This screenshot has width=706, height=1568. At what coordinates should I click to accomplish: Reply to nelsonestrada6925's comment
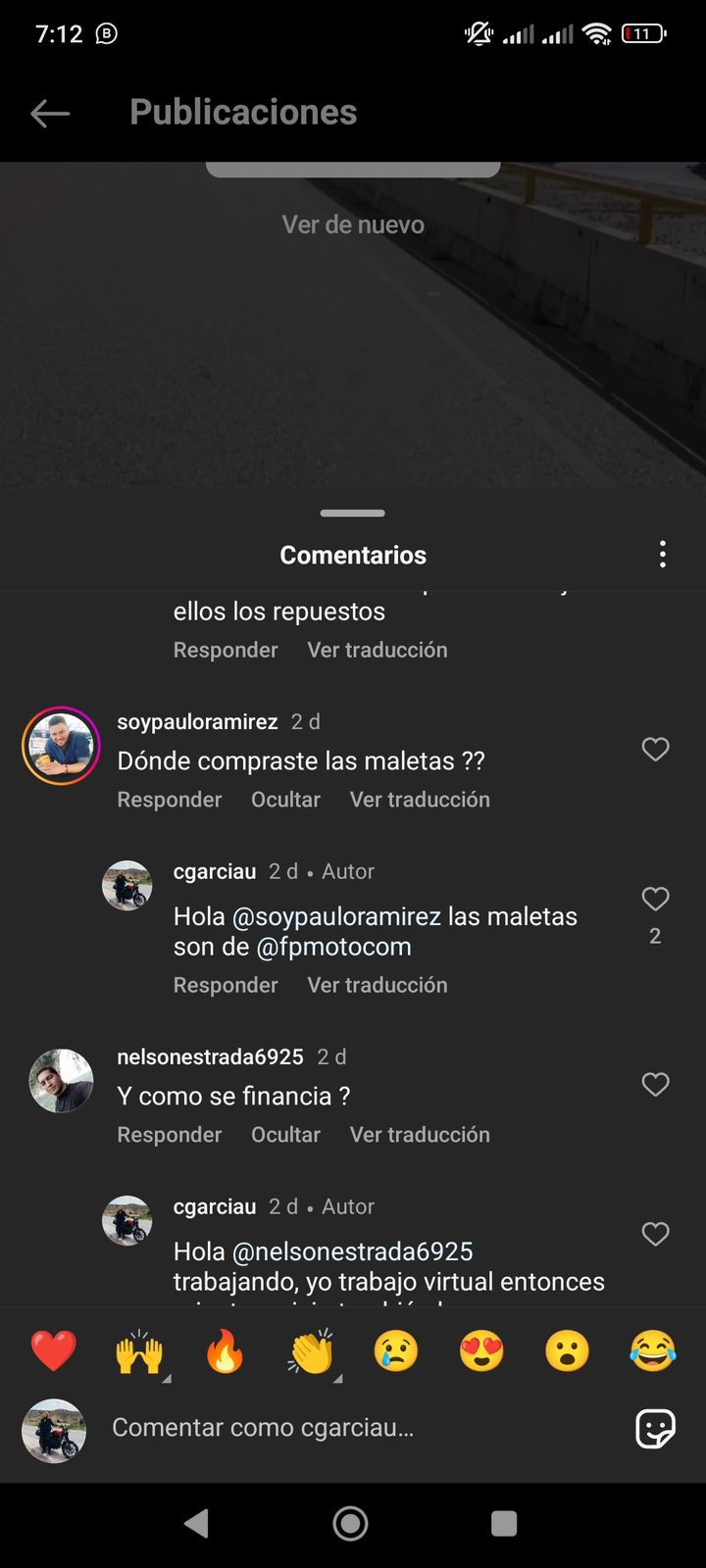(x=170, y=1135)
